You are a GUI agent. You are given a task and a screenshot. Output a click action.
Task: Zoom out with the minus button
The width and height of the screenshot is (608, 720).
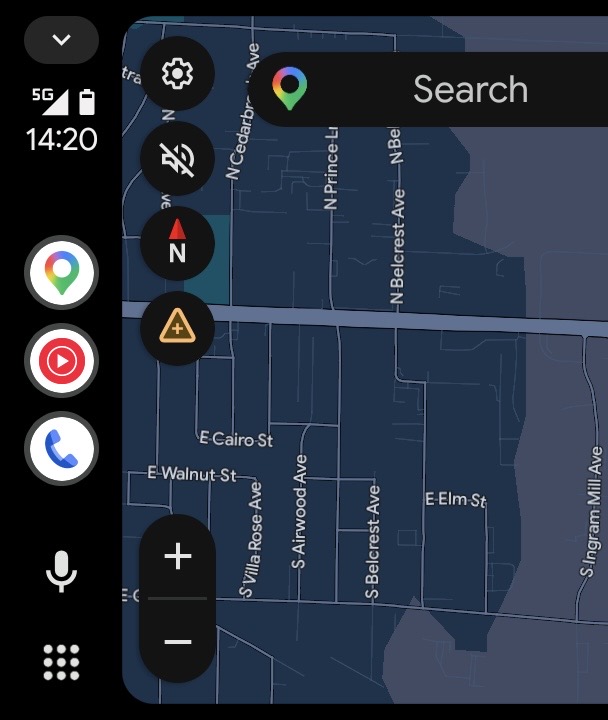tap(177, 641)
